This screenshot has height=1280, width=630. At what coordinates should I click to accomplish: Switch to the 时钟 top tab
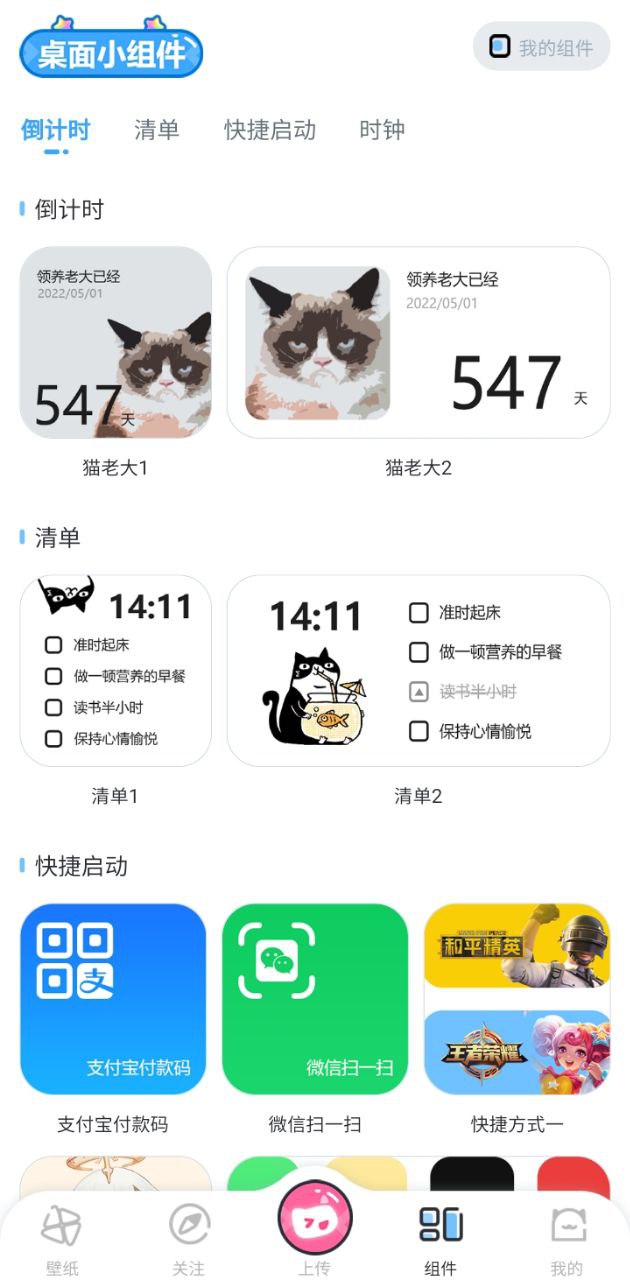pos(382,130)
